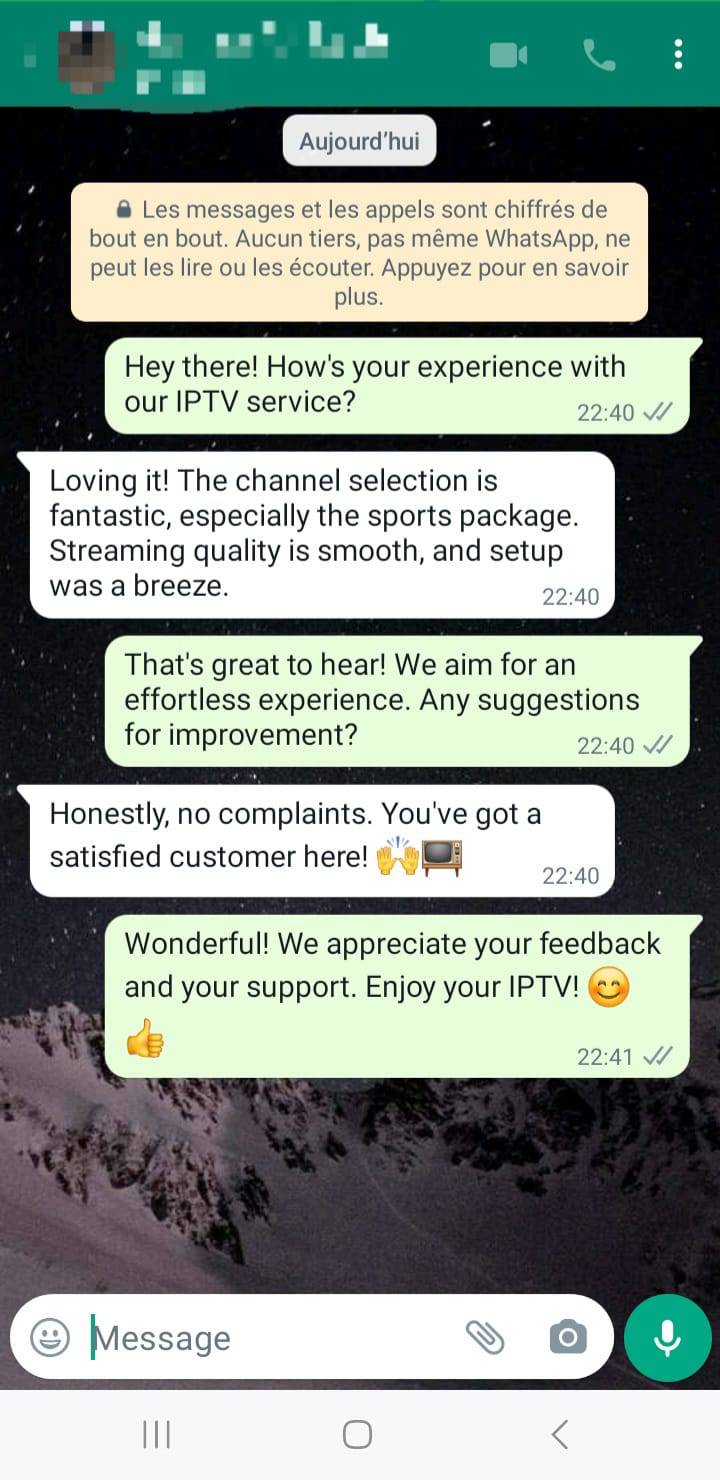Tap the microphone voice message button

(667, 1338)
